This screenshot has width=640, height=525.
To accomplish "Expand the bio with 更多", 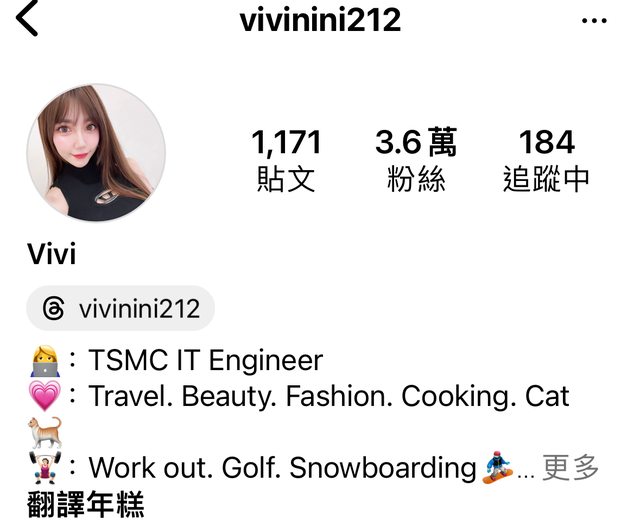I will coord(571,466).
